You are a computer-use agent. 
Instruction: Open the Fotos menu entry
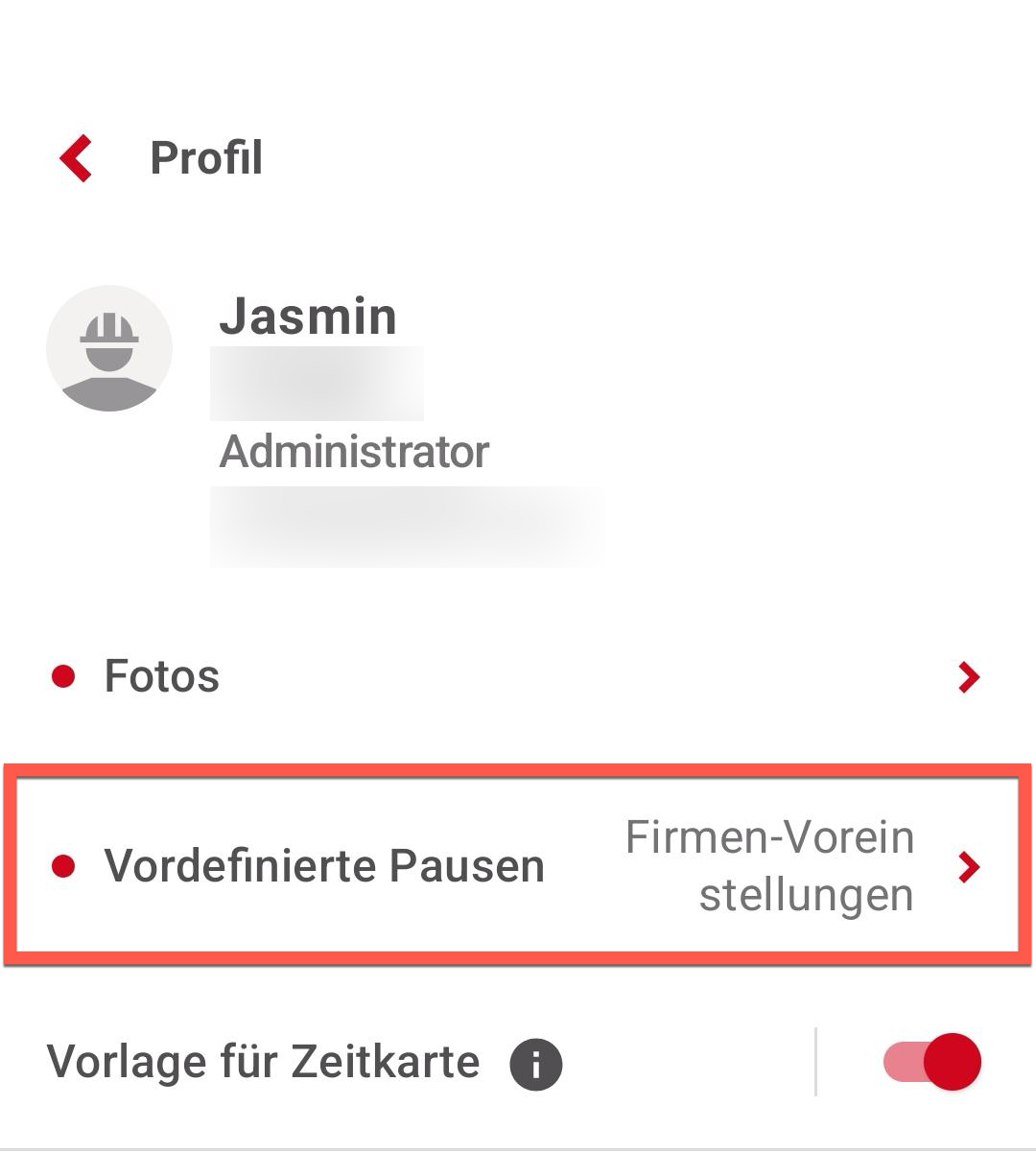pyautogui.click(x=163, y=677)
